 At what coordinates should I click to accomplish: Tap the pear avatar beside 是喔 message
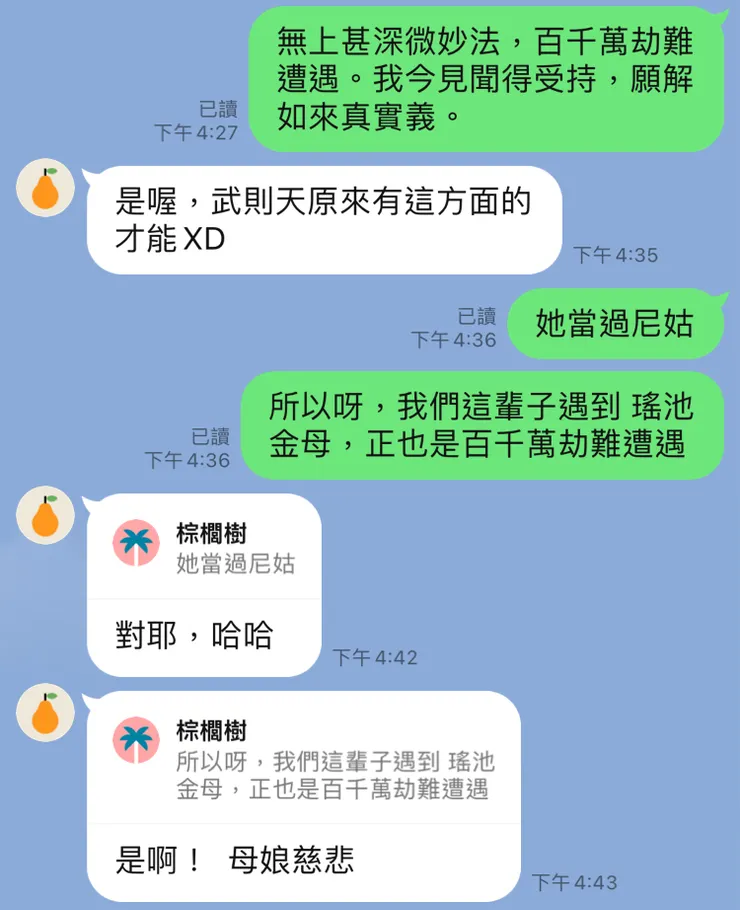[x=45, y=189]
